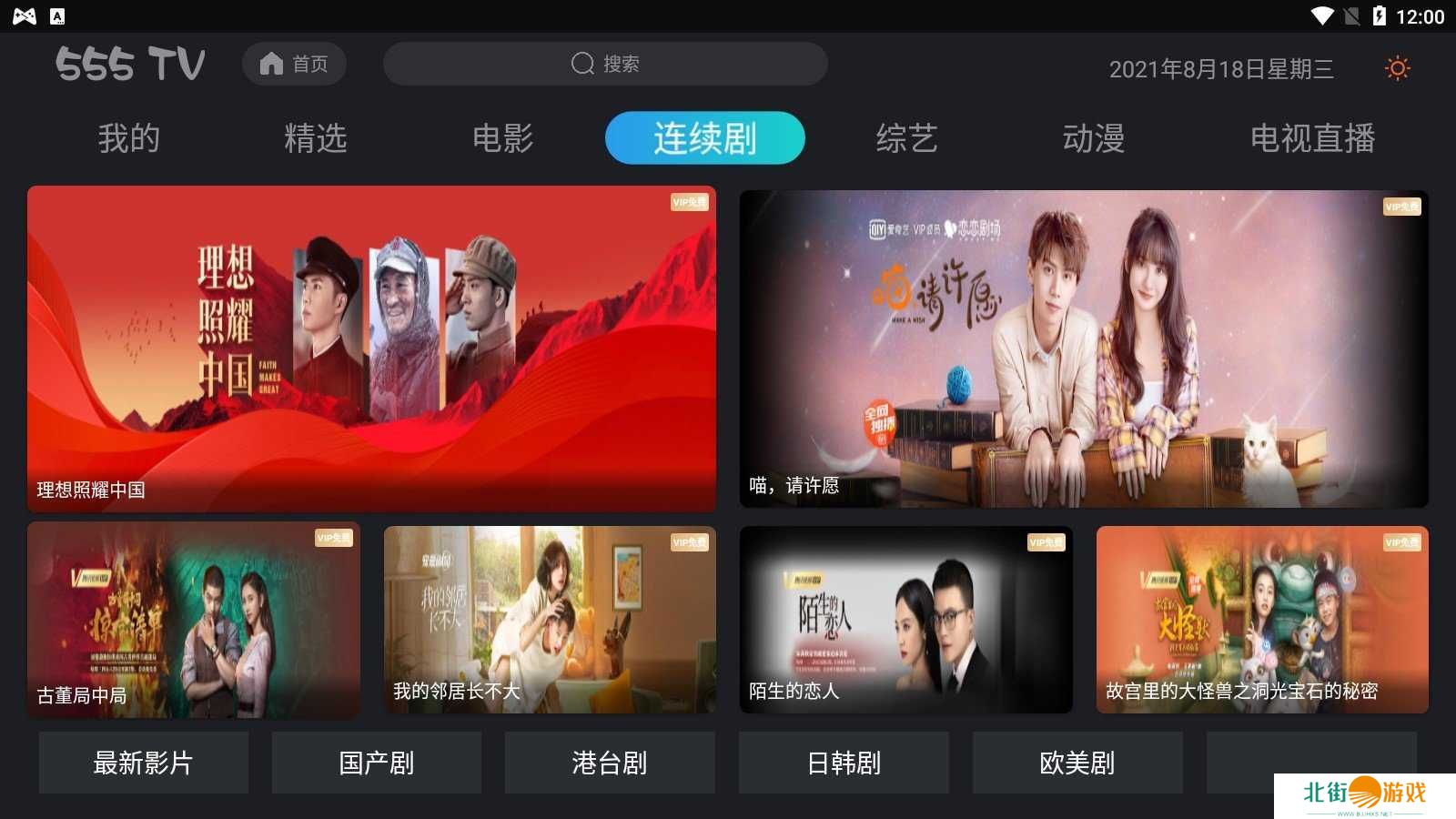Image resolution: width=1456 pixels, height=819 pixels.
Task: Open the 综艺 tab
Action: (x=906, y=138)
